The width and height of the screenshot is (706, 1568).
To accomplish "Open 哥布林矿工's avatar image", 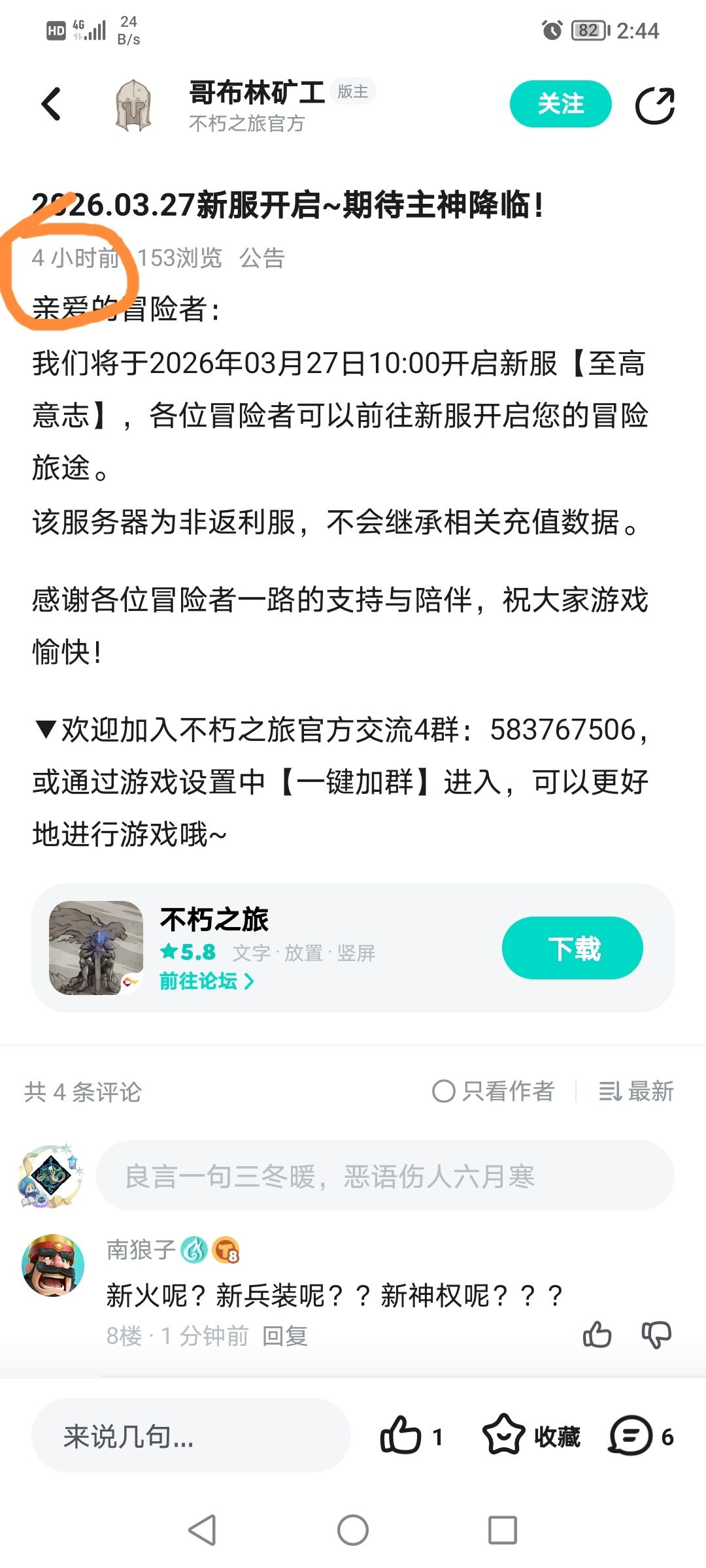I will click(x=133, y=105).
